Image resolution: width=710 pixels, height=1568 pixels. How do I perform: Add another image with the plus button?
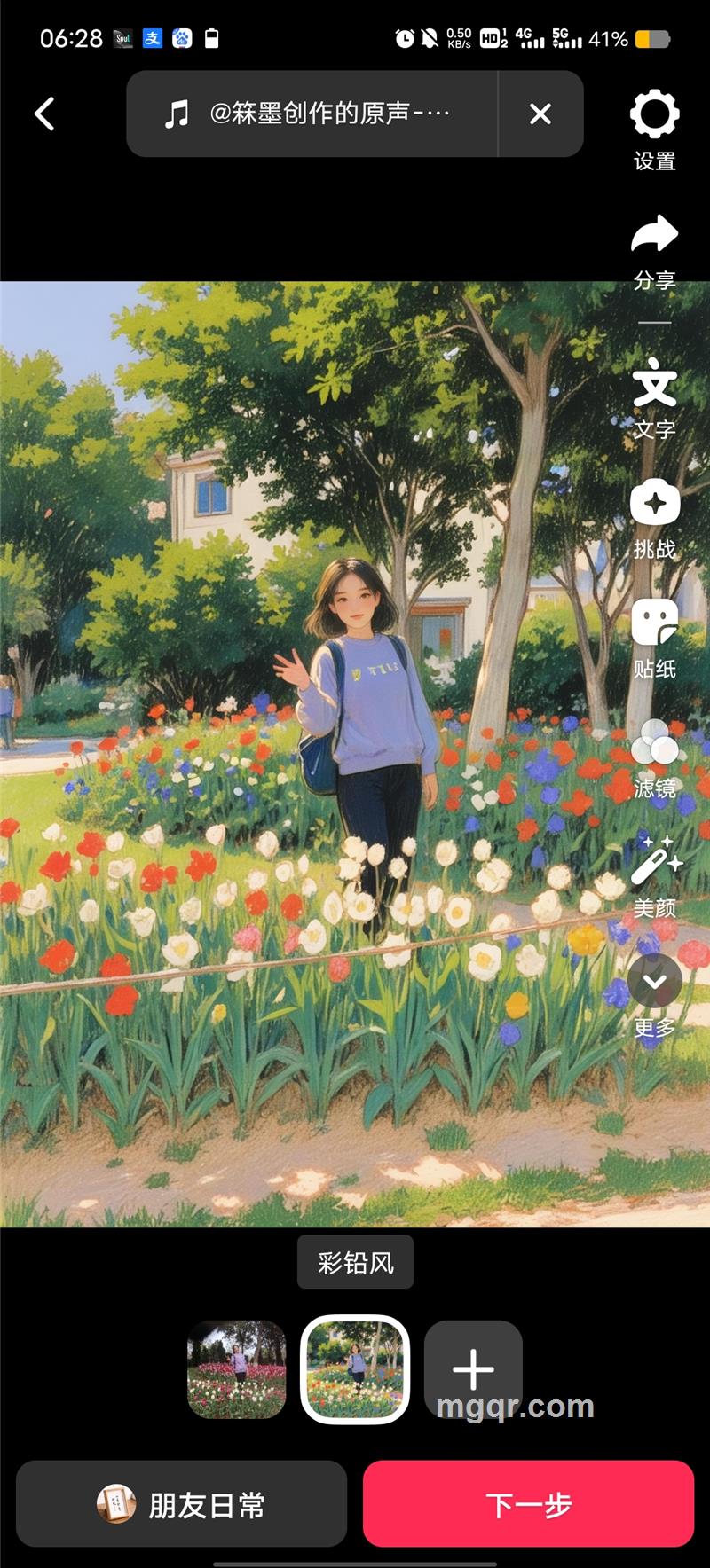[x=473, y=1369]
